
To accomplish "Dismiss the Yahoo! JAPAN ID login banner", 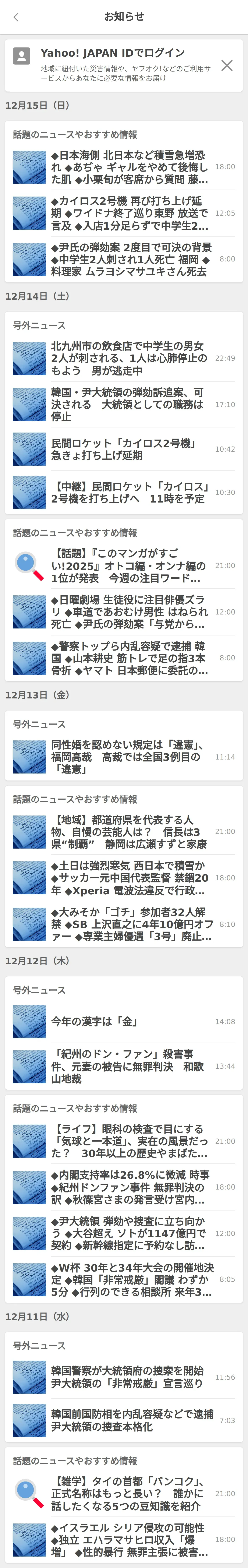I will click(x=227, y=65).
